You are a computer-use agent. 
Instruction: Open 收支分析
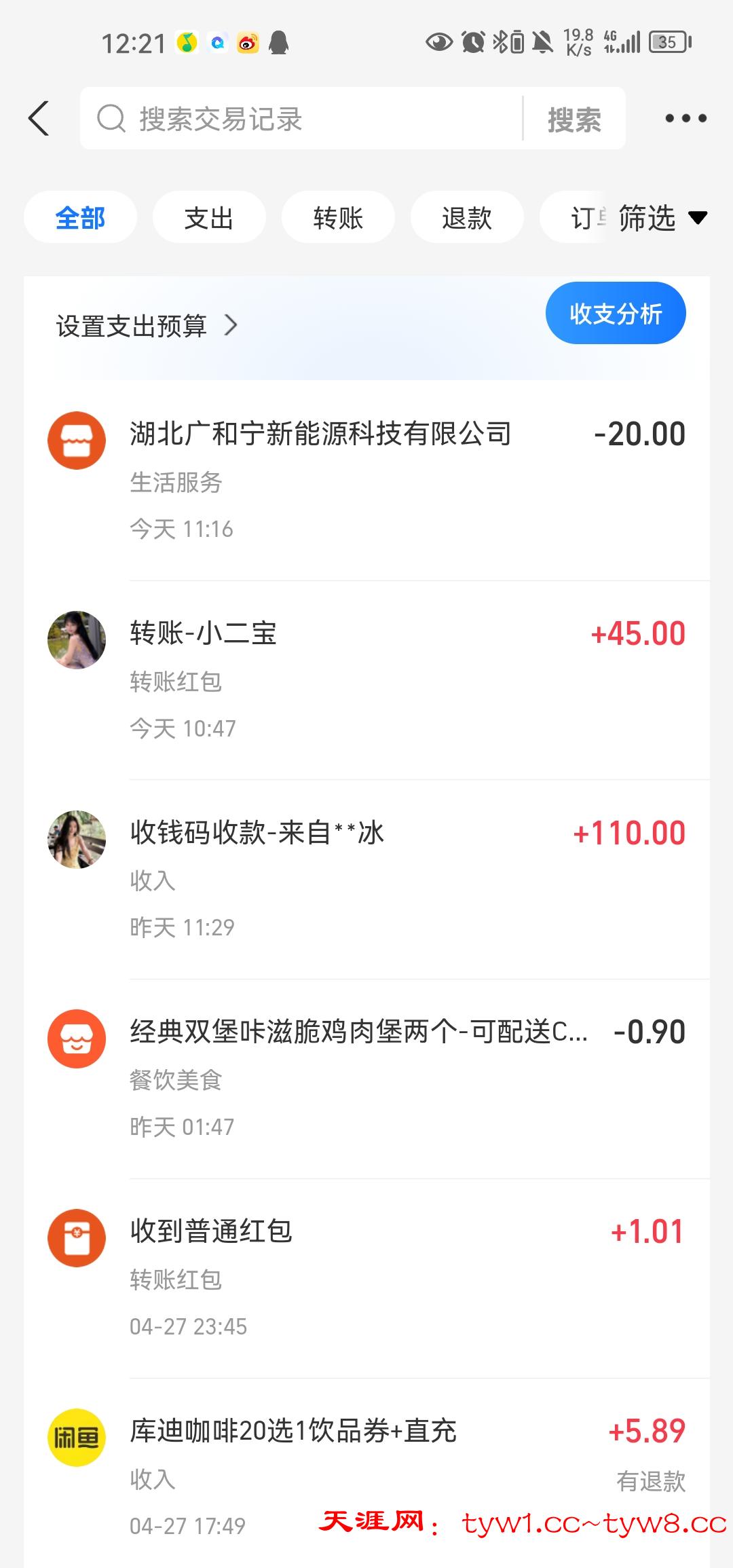(x=615, y=314)
